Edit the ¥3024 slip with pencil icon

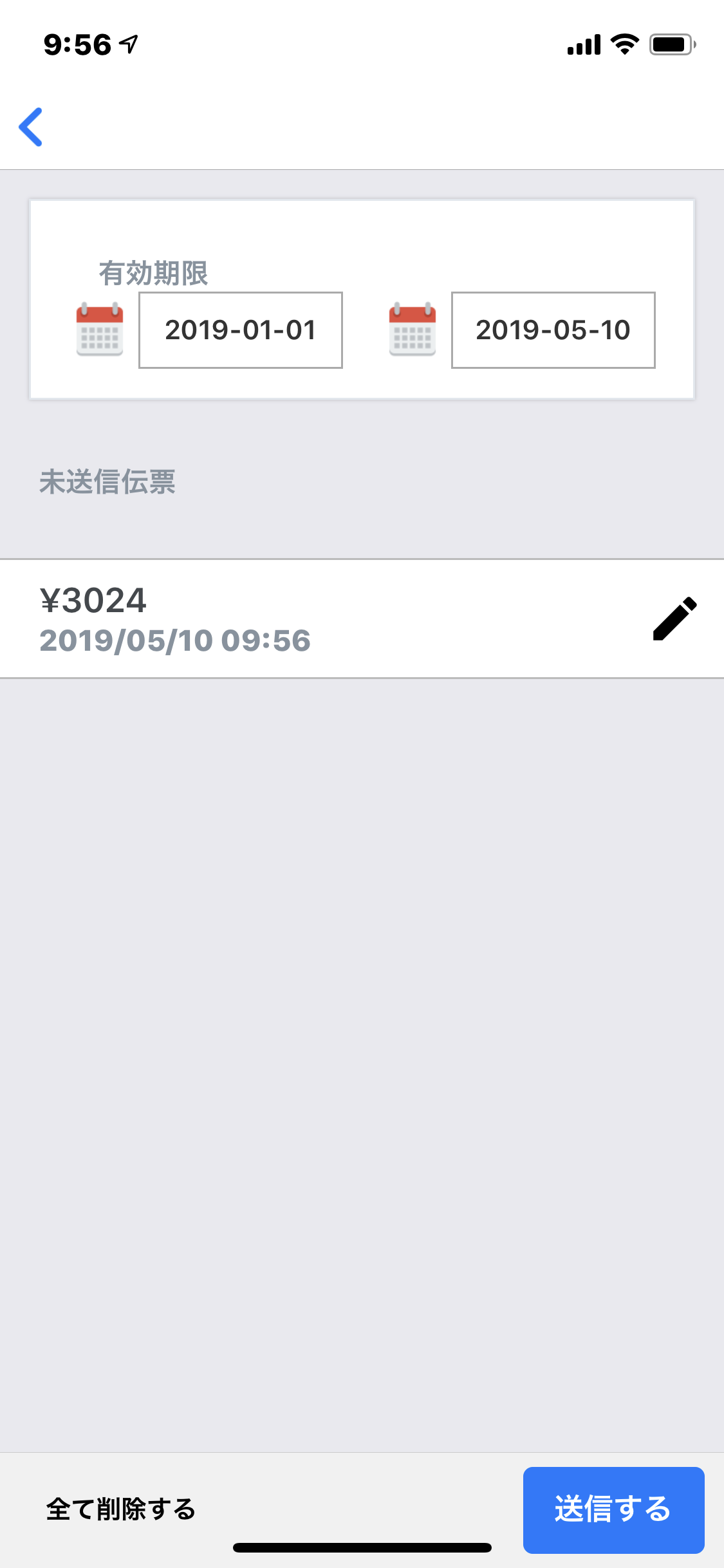[674, 619]
